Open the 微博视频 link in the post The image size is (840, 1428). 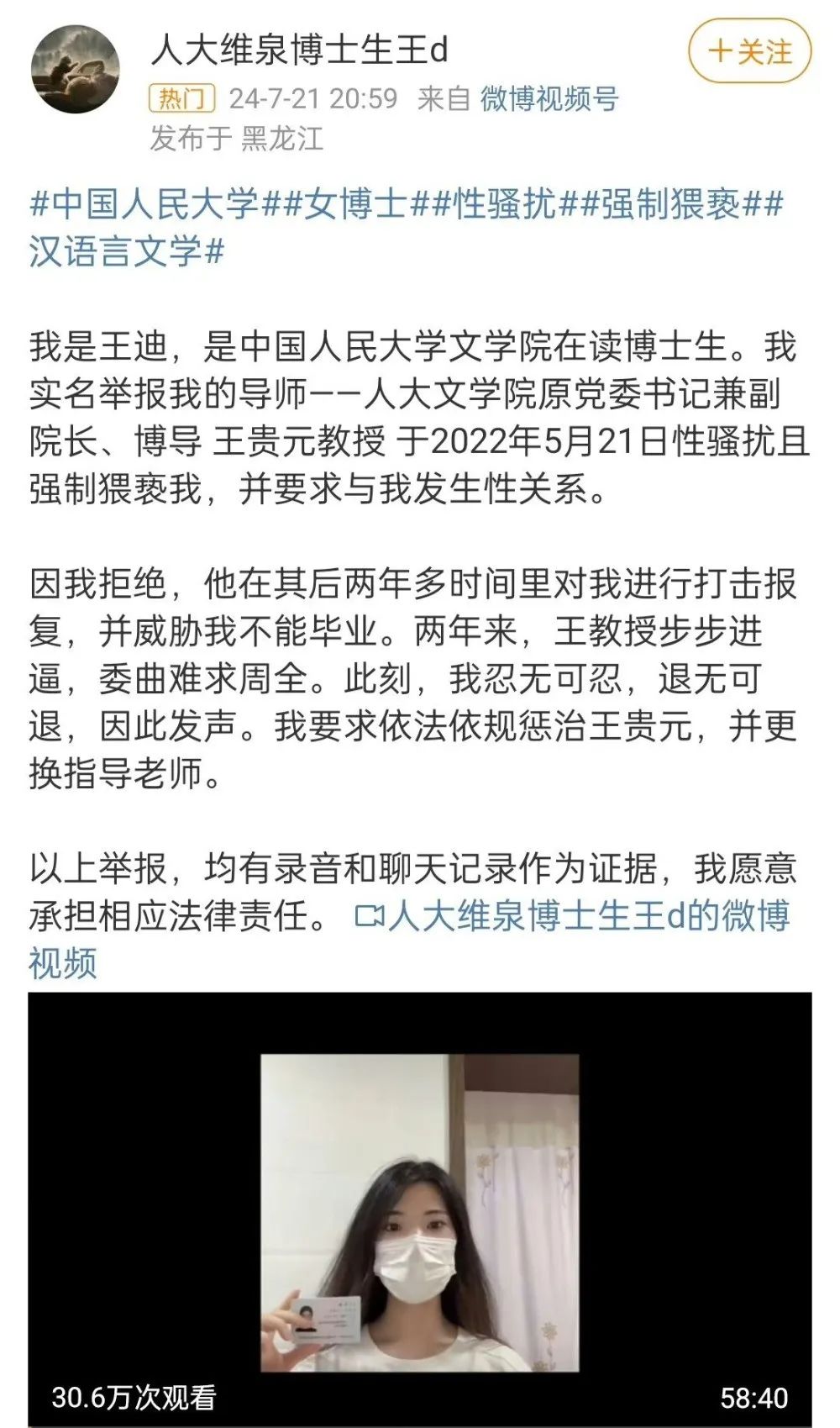click(x=571, y=916)
